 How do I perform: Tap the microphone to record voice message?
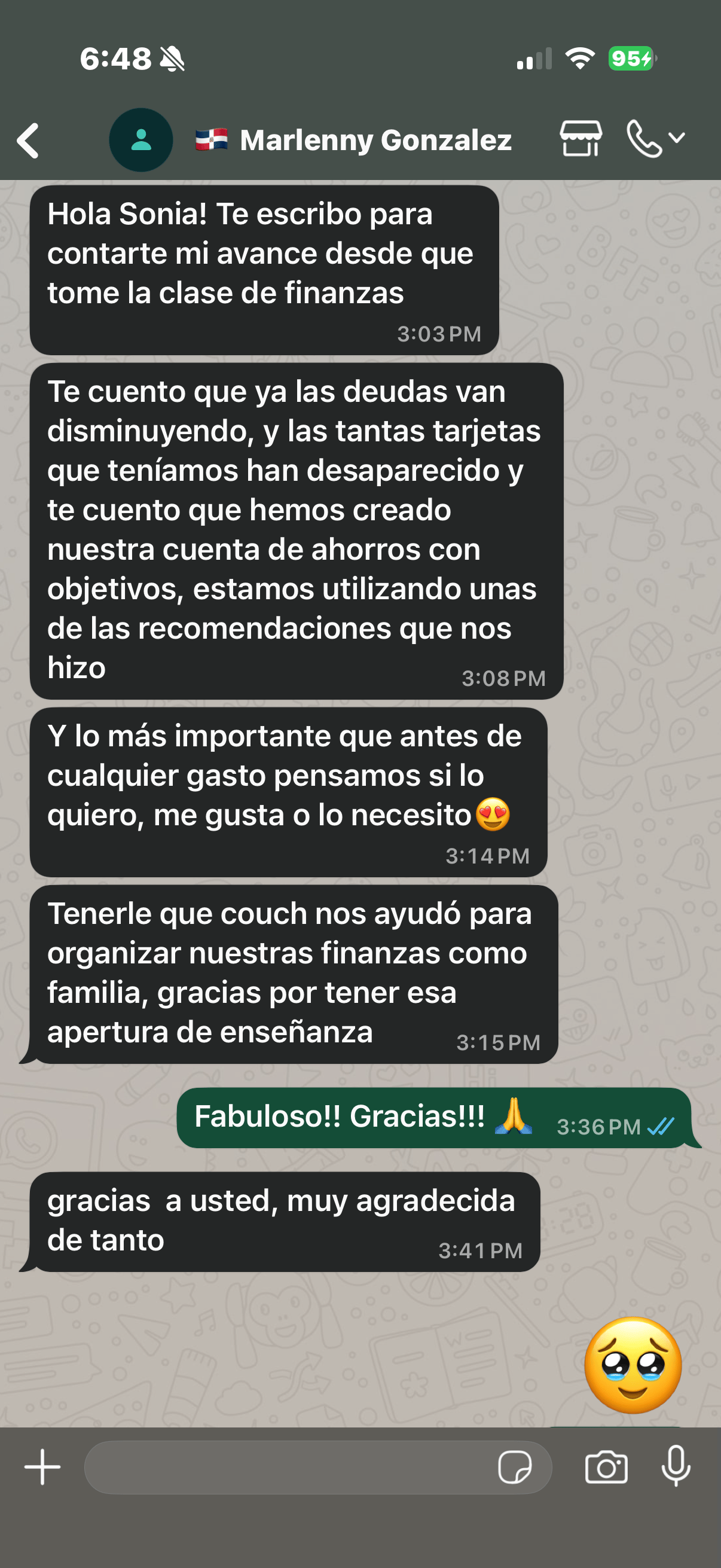[x=676, y=1466]
